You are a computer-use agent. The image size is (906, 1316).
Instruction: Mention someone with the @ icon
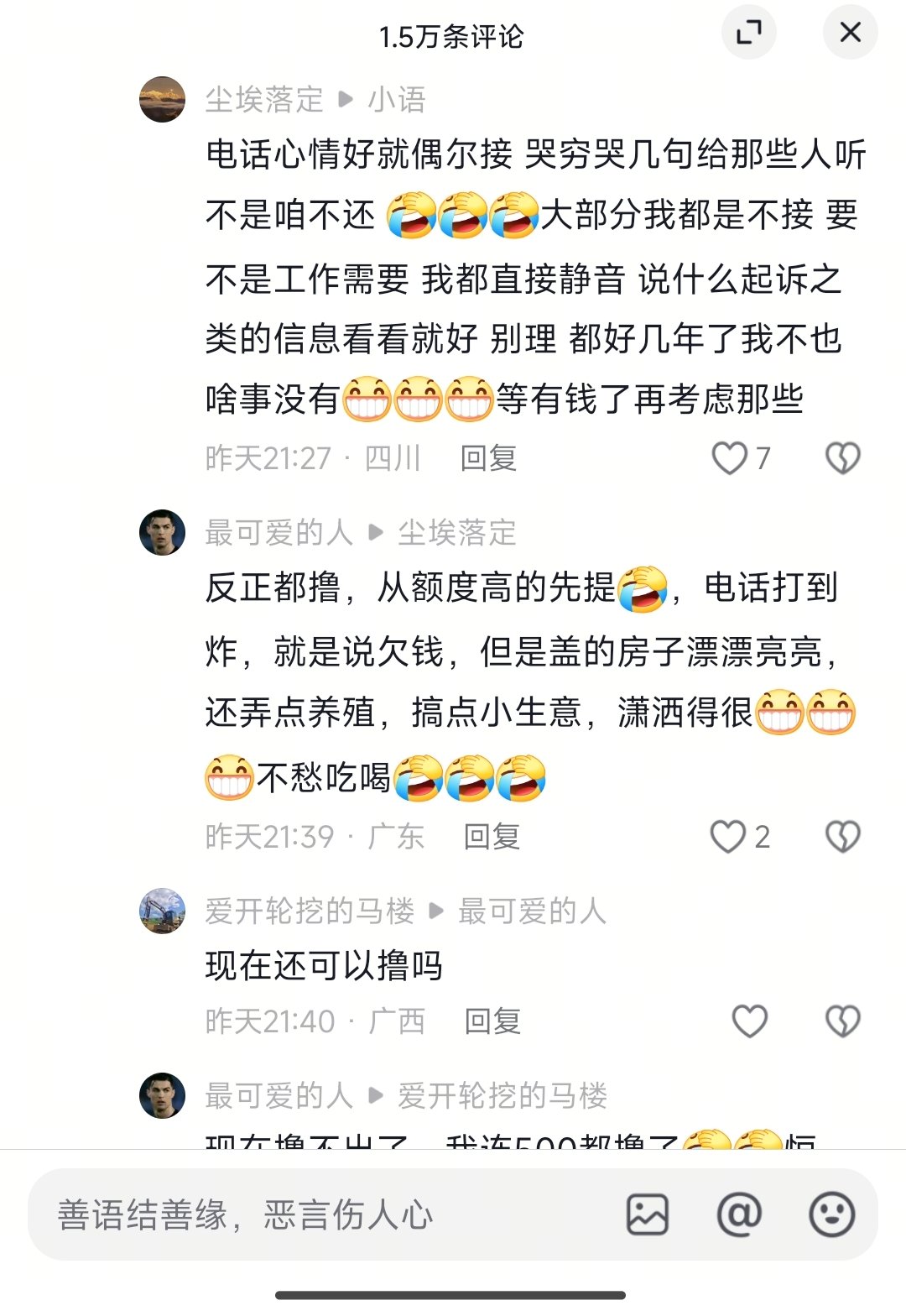coord(739,1214)
